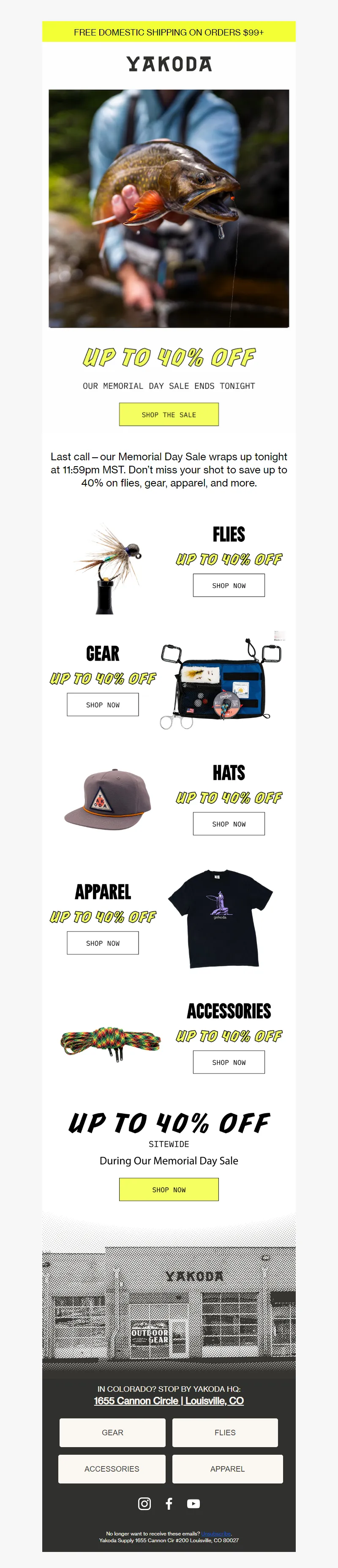The height and width of the screenshot is (1568, 338).
Task: Shop now in the Accessories section
Action: point(229,1062)
